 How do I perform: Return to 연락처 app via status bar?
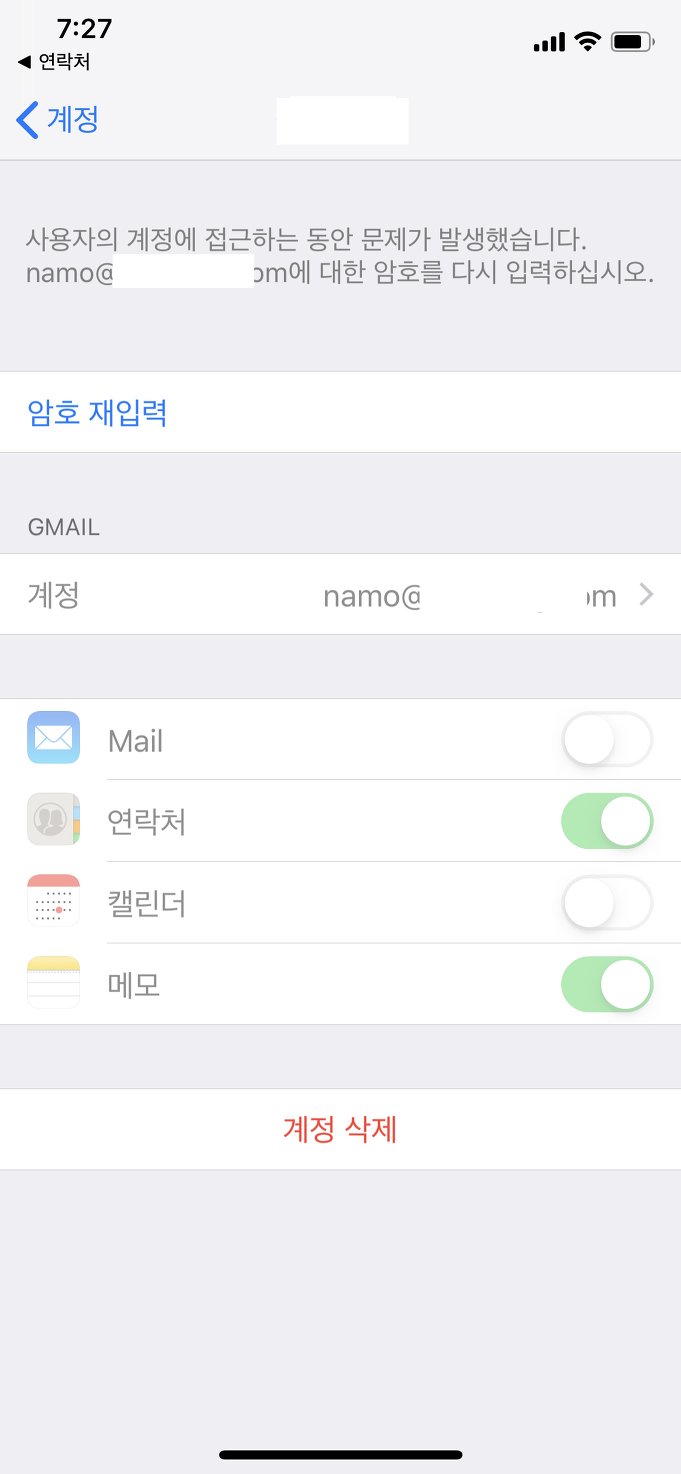click(55, 62)
